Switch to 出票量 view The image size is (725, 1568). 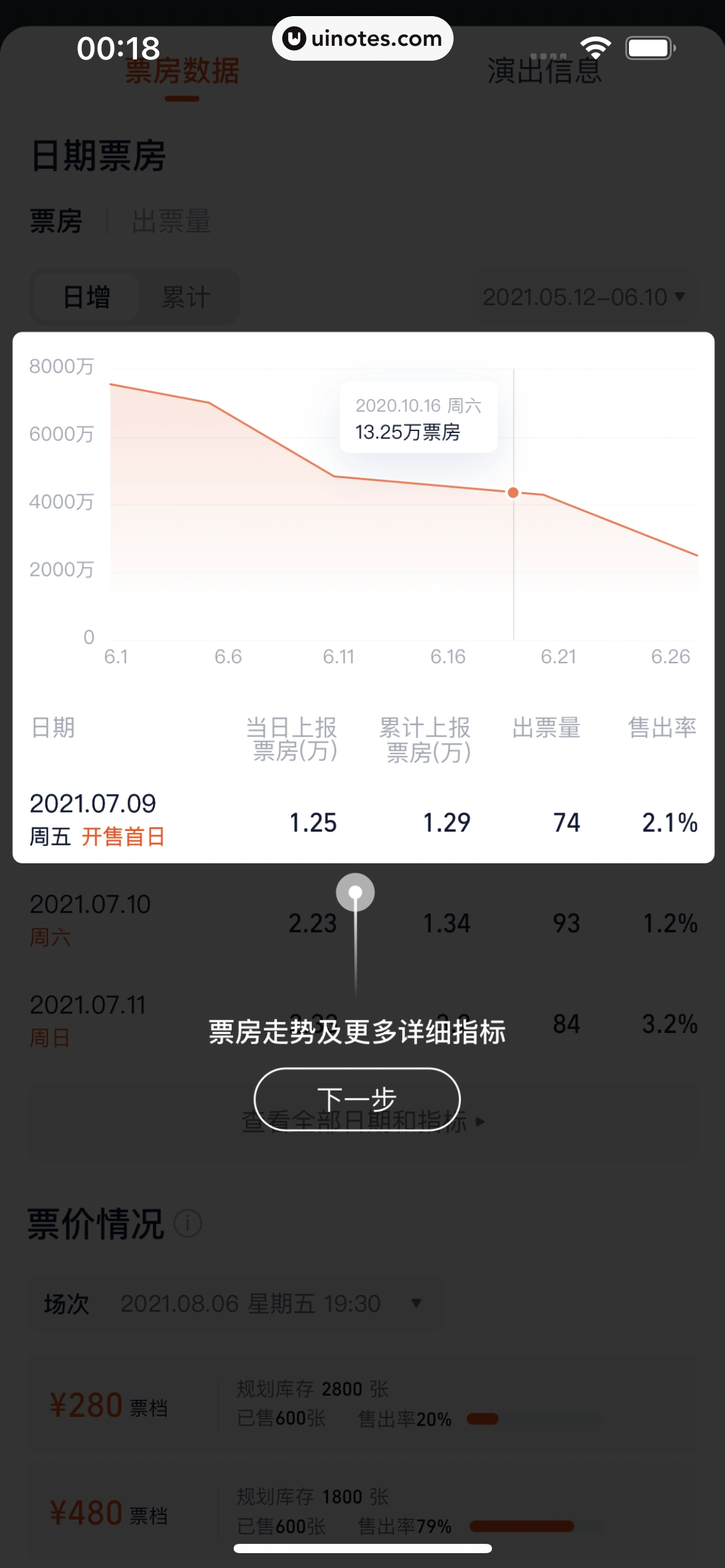pyautogui.click(x=172, y=221)
